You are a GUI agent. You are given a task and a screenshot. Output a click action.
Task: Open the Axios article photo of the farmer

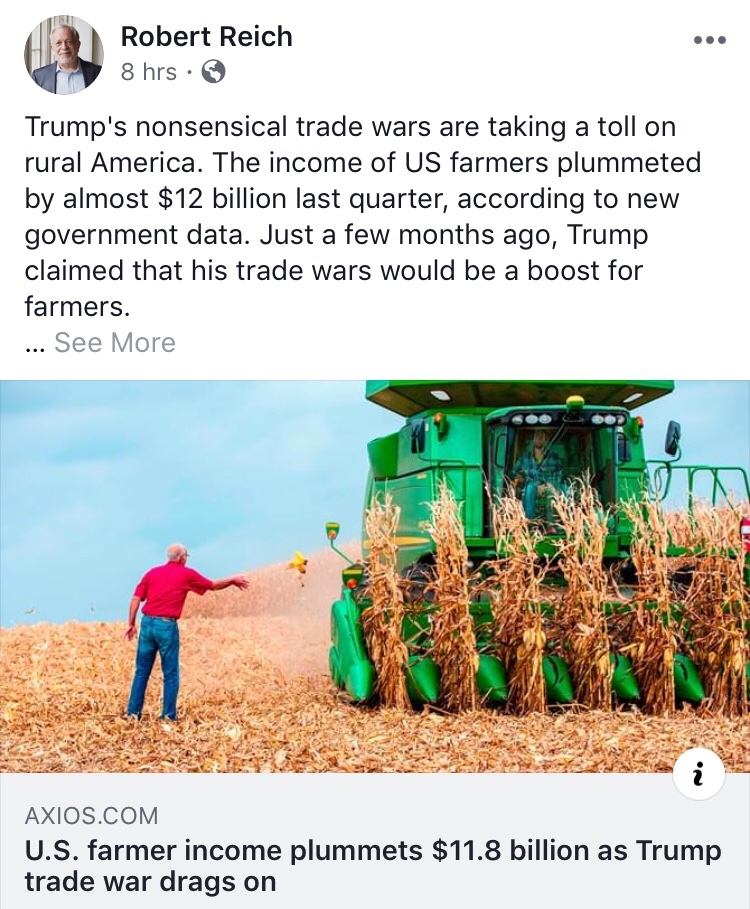(x=375, y=575)
